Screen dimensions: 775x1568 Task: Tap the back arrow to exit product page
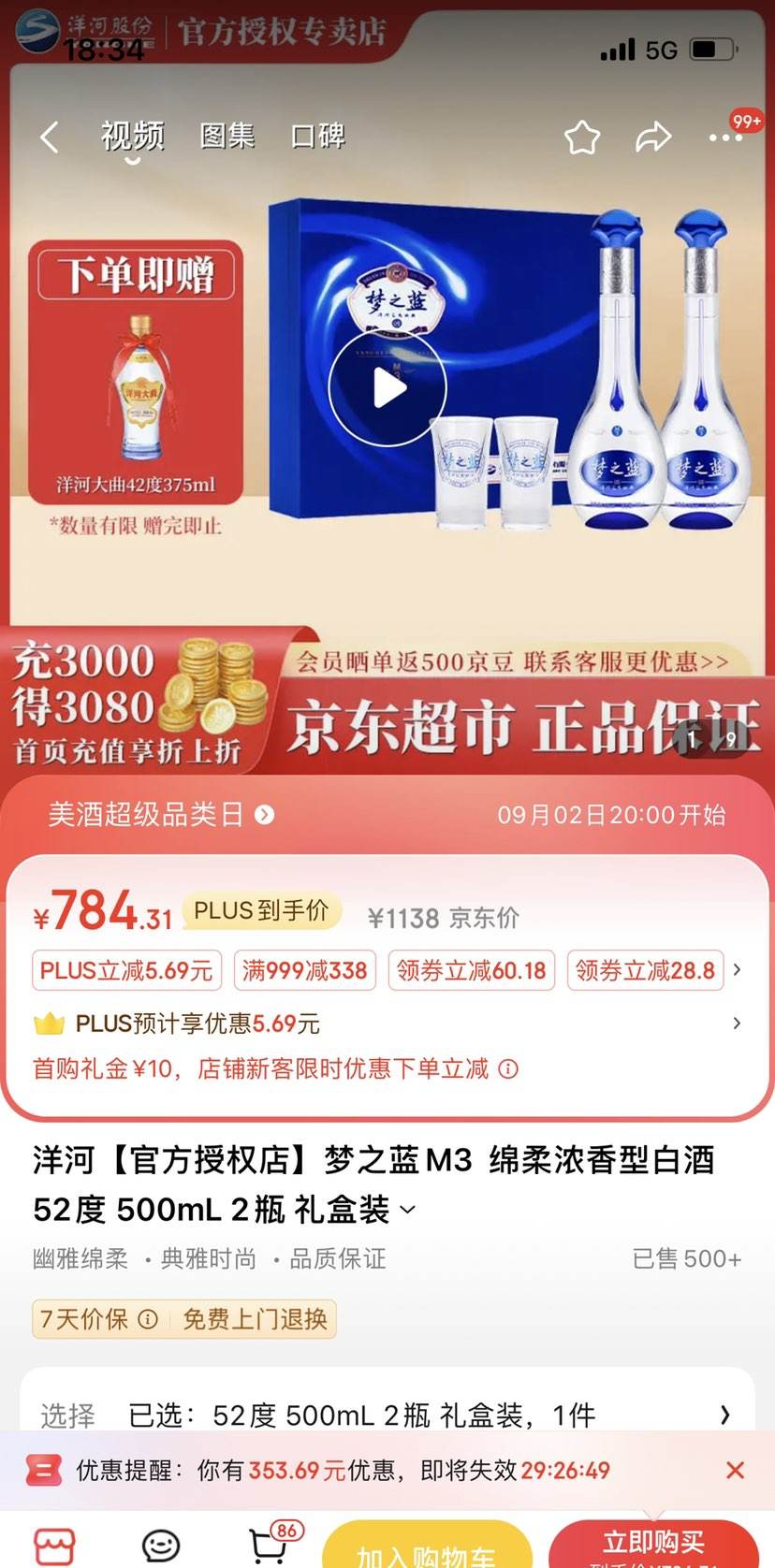click(x=49, y=136)
